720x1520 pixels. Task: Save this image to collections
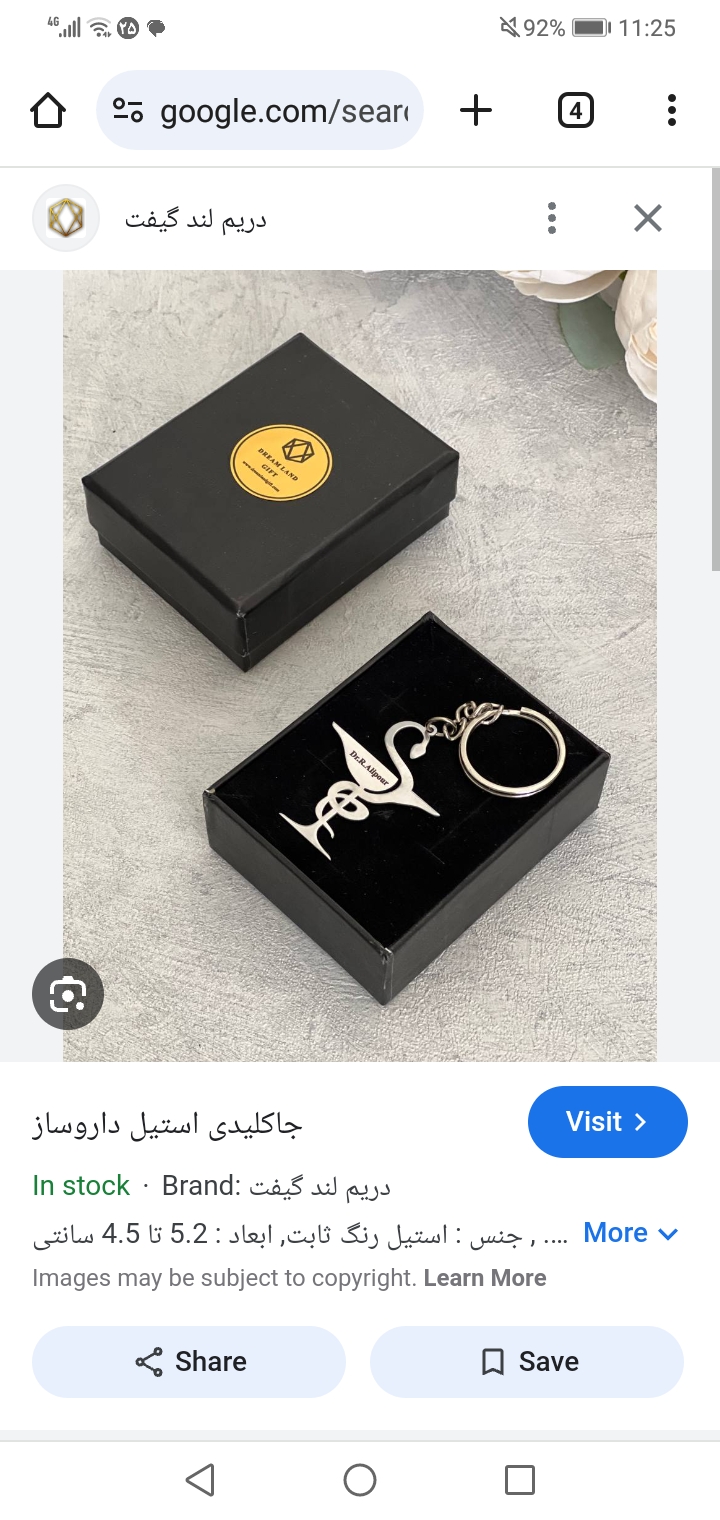(x=527, y=1362)
